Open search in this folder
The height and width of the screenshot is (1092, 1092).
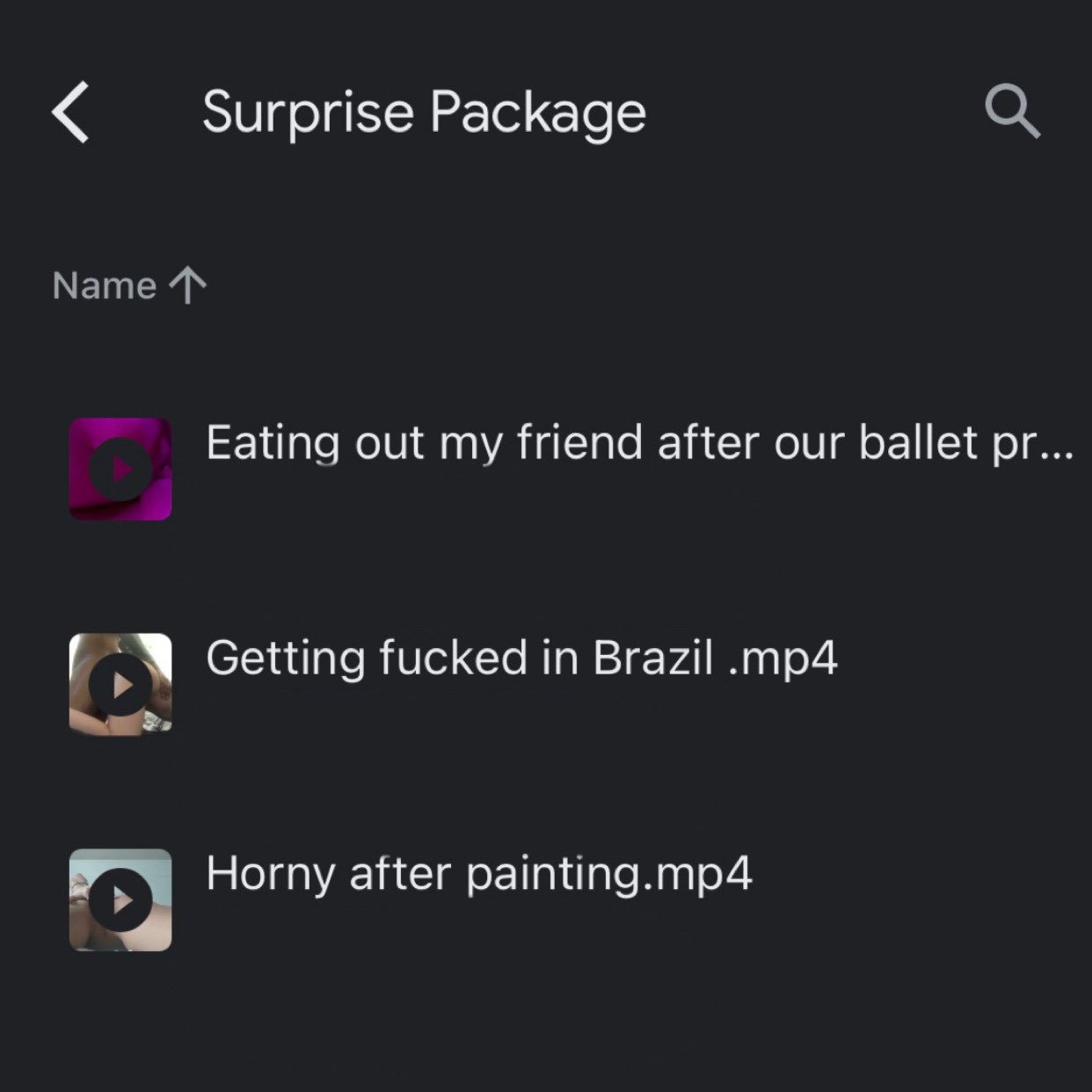1012,112
